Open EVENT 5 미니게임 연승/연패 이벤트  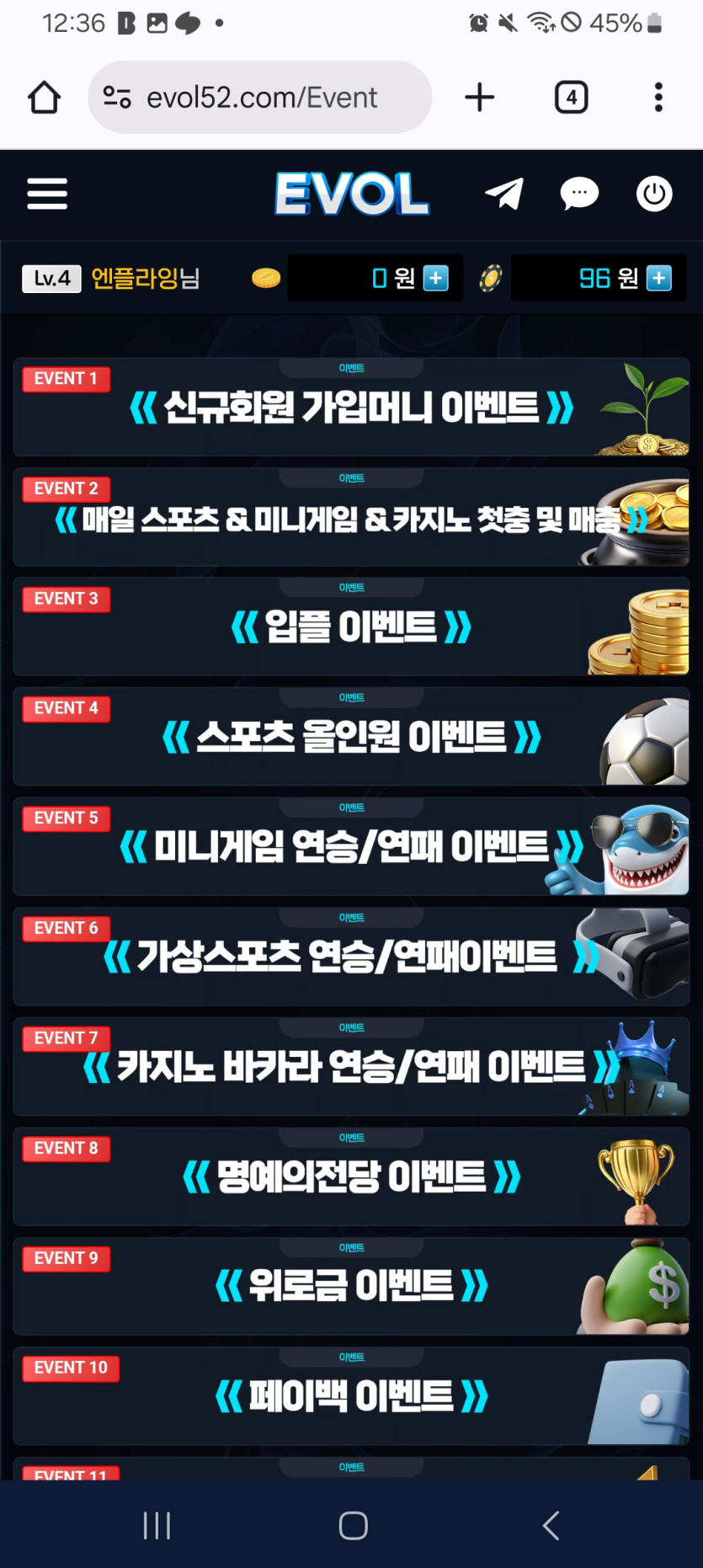[x=351, y=847]
